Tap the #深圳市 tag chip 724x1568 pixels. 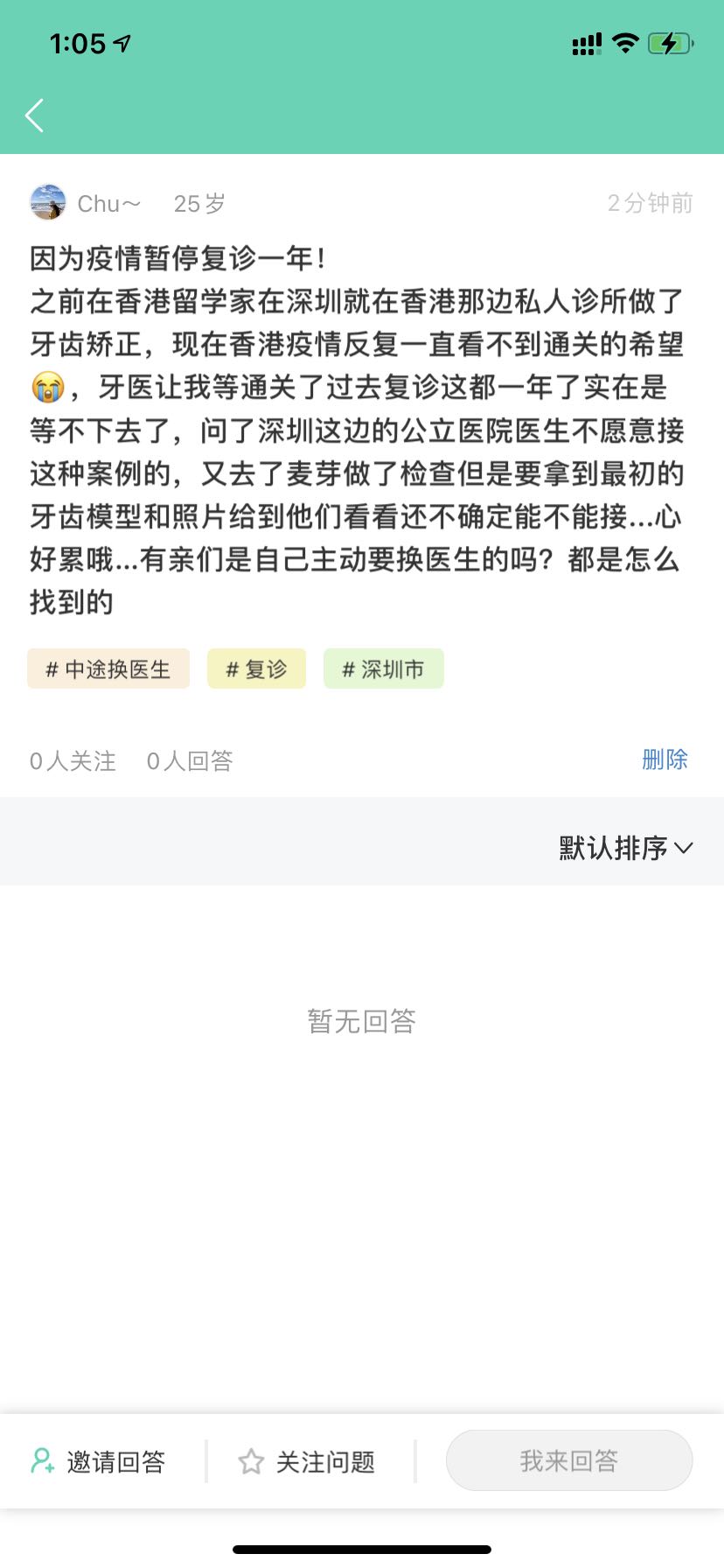383,669
